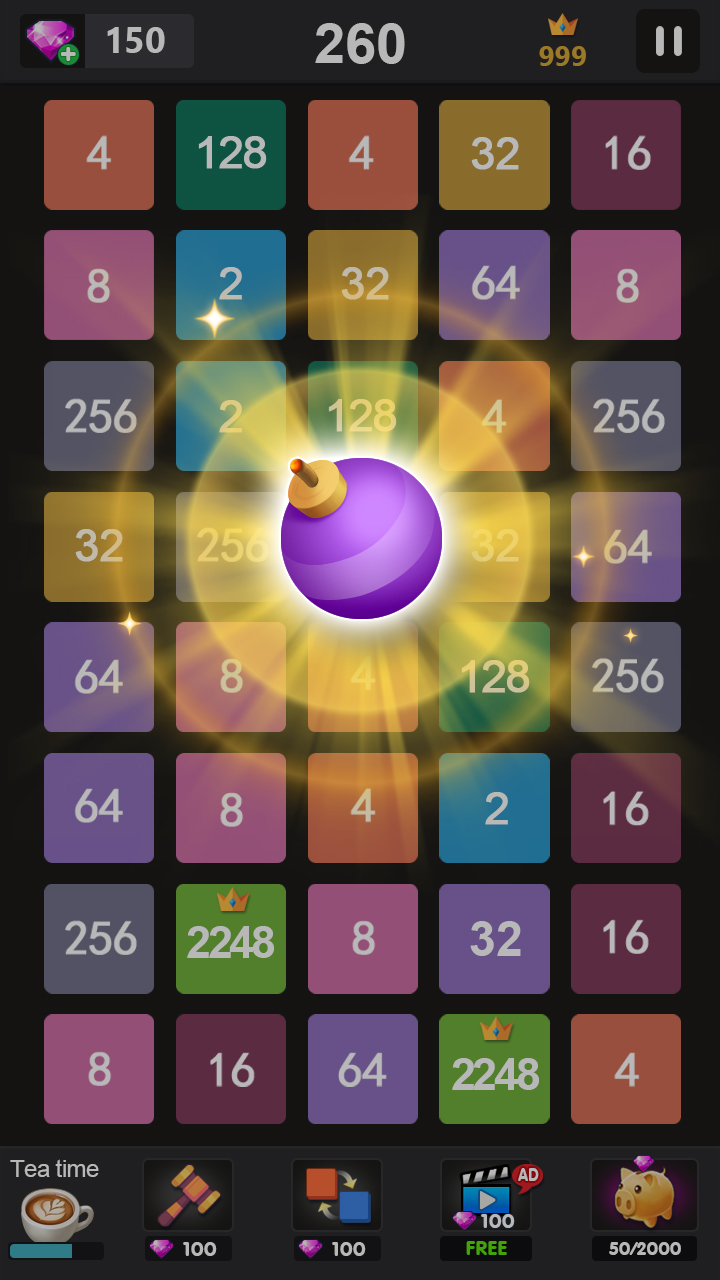Tap the current score 260 at the top
The image size is (720, 1280).
pos(360,42)
